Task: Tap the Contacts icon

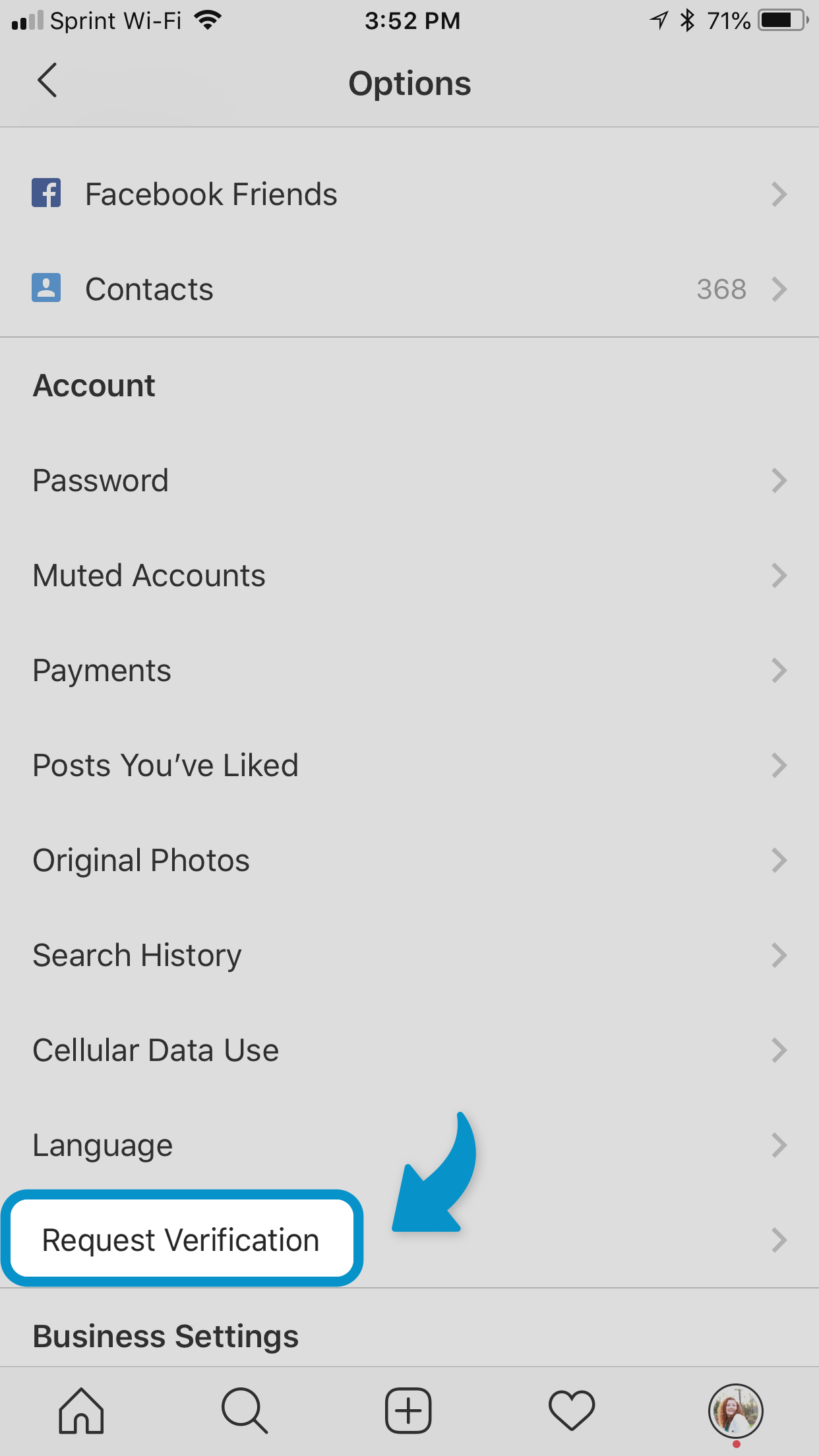Action: point(46,288)
